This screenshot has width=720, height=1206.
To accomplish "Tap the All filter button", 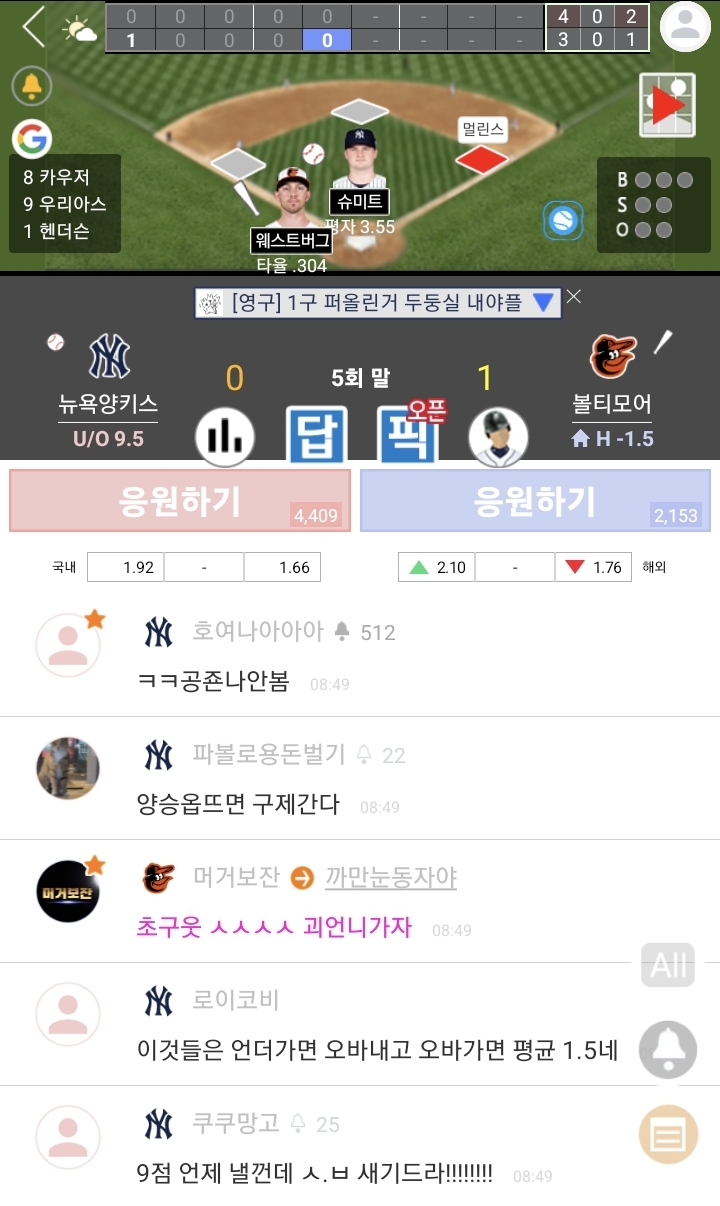I will [668, 965].
